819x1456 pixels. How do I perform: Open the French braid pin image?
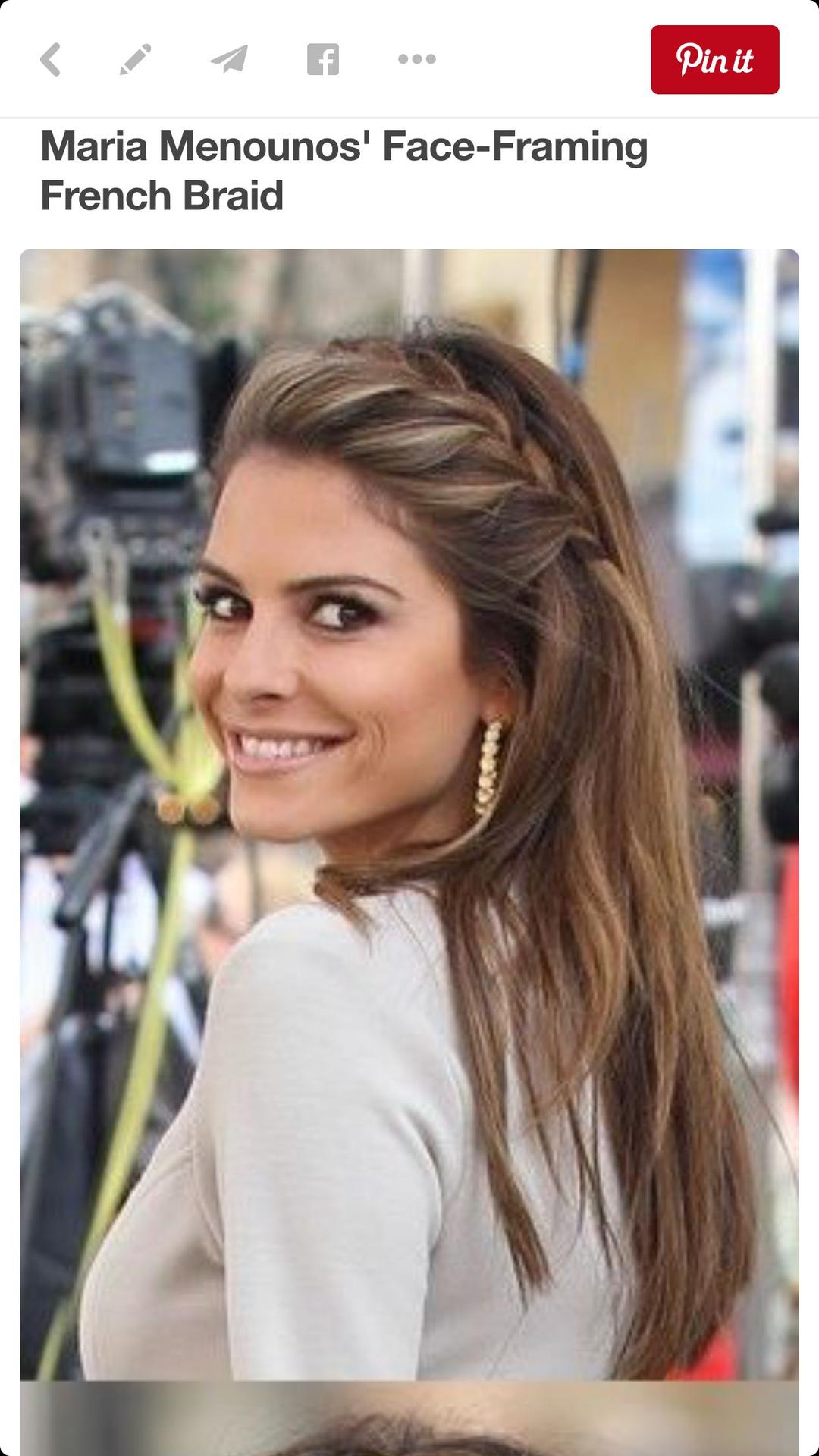tap(409, 814)
